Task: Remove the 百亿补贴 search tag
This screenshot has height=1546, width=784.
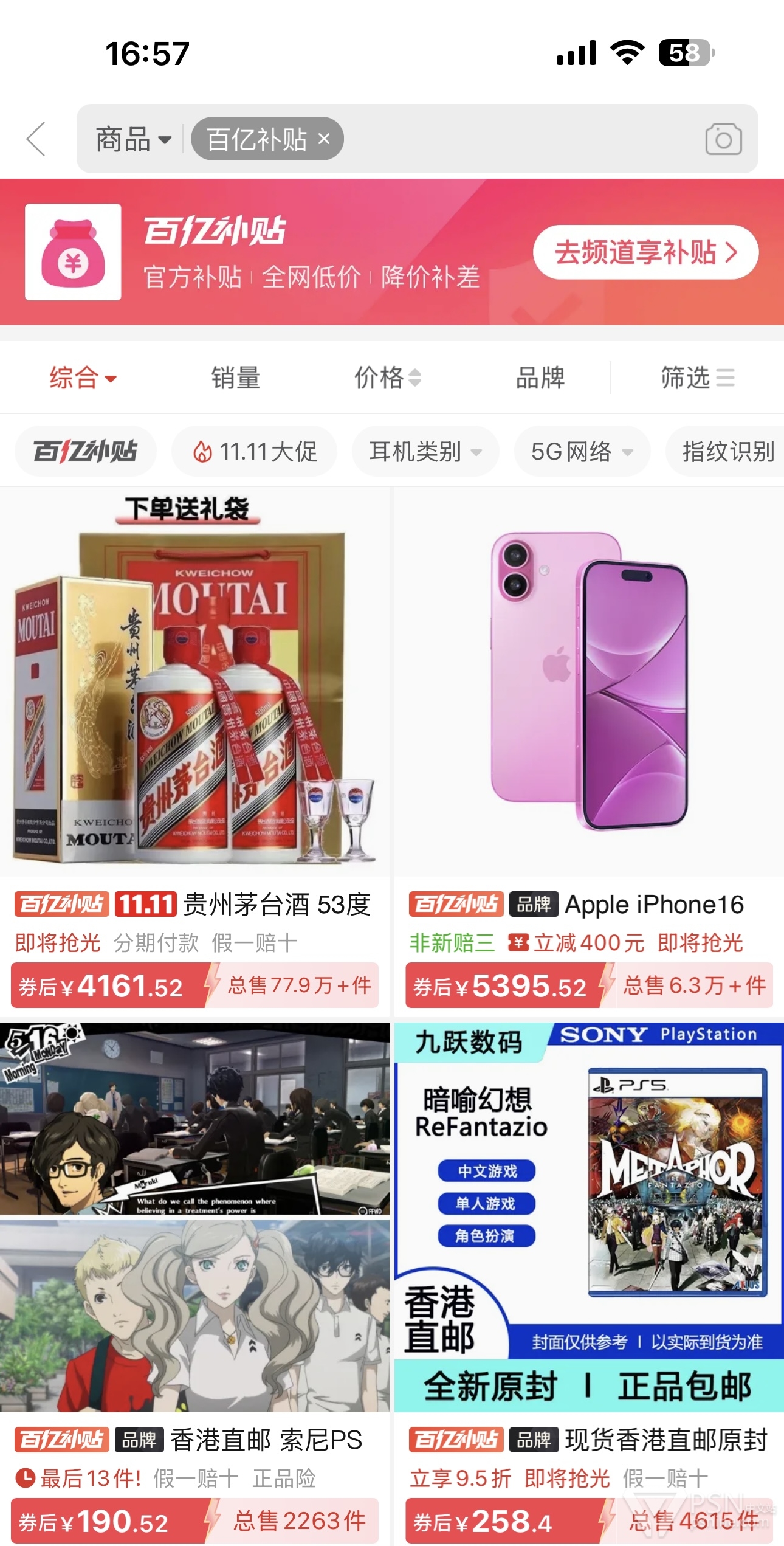Action: 324,139
